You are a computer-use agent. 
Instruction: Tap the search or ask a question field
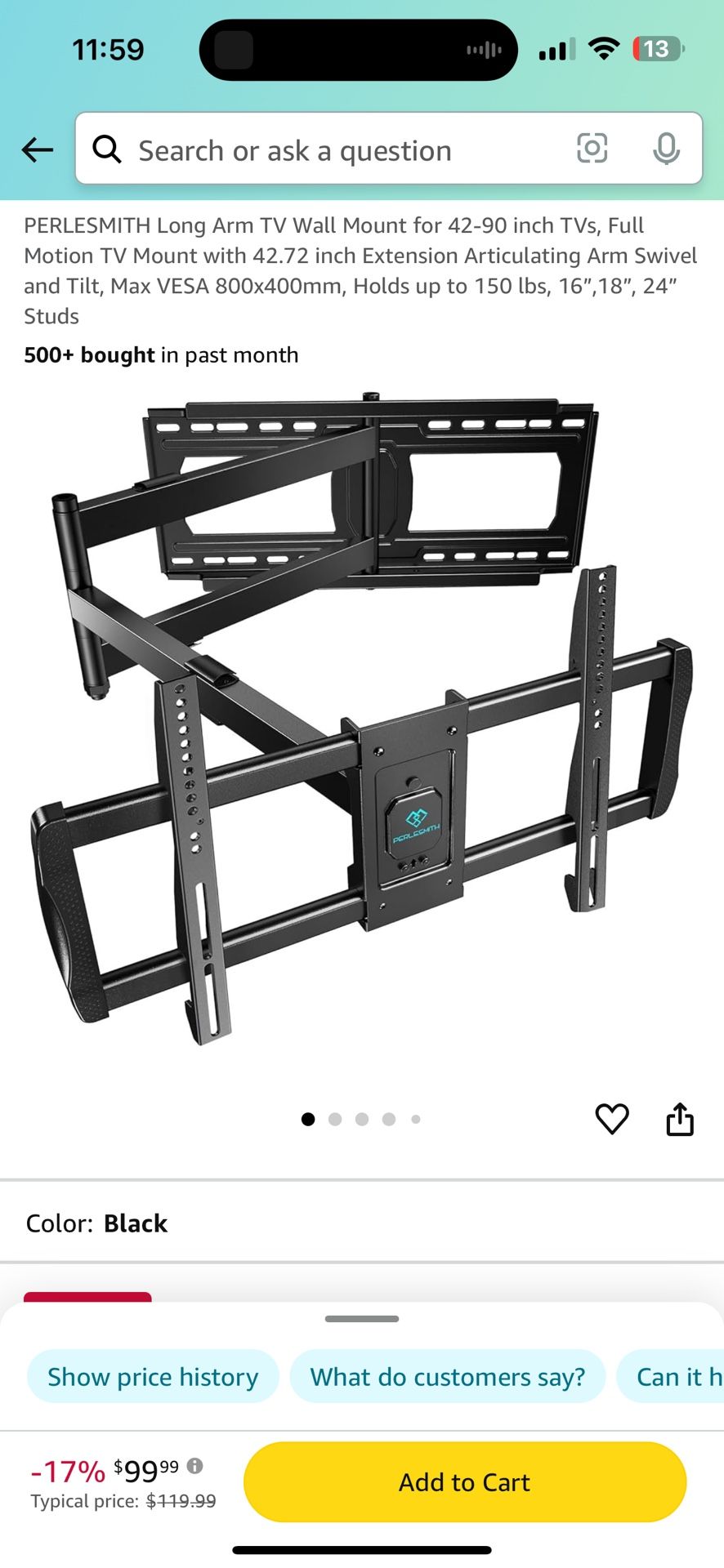327,150
